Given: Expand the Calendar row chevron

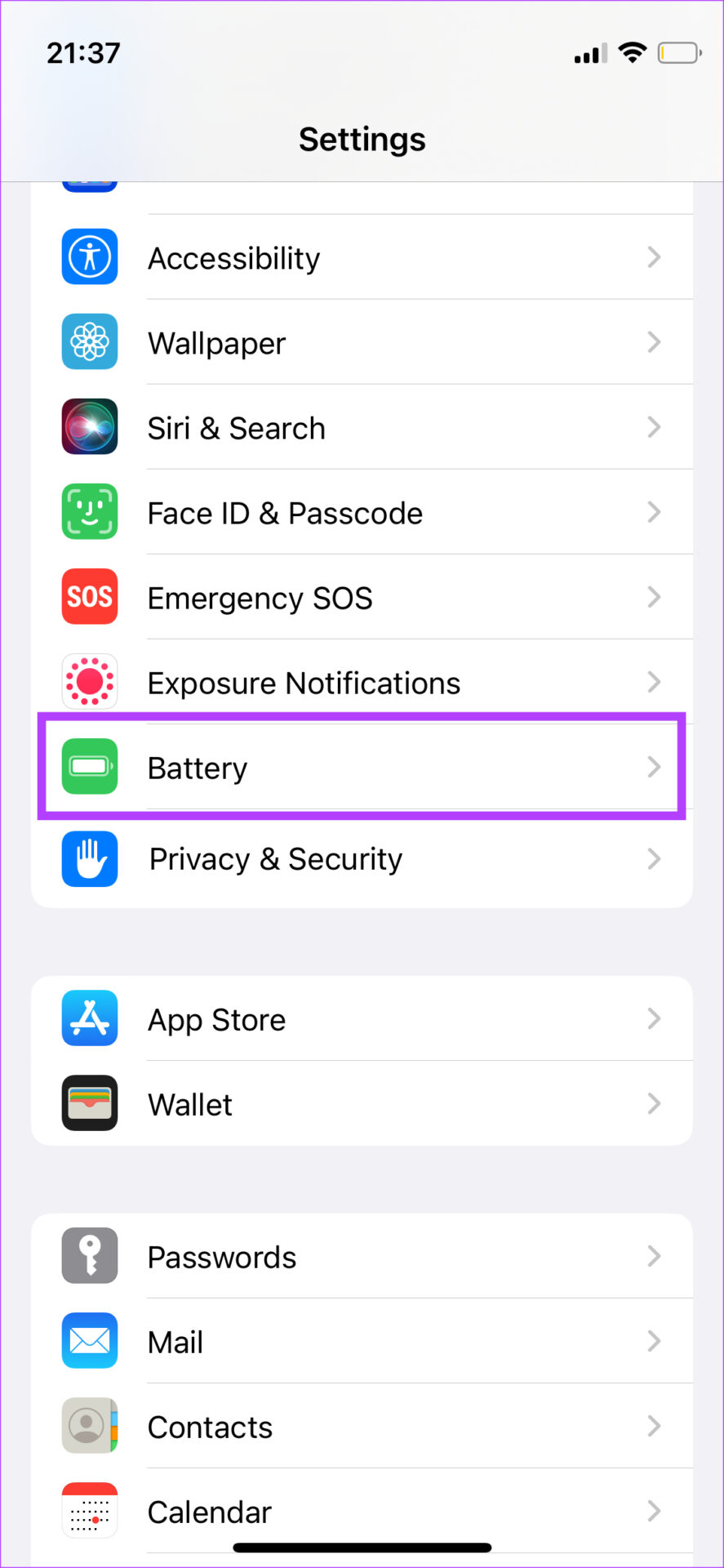Looking at the screenshot, I should click(653, 1511).
